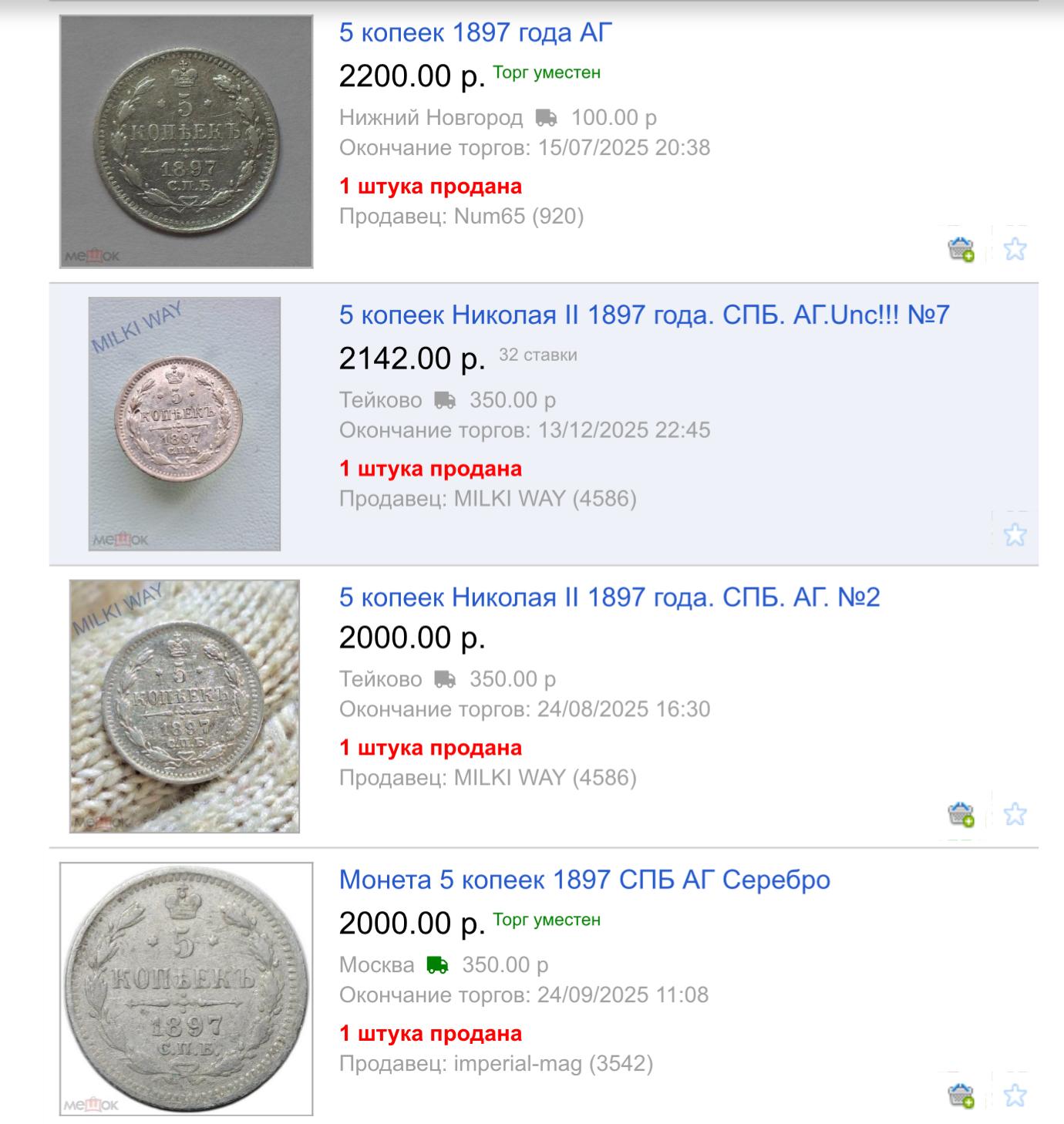This screenshot has height=1124, width=1064.
Task: Star the №7 Unc listing as favorite
Action: coord(1015,534)
